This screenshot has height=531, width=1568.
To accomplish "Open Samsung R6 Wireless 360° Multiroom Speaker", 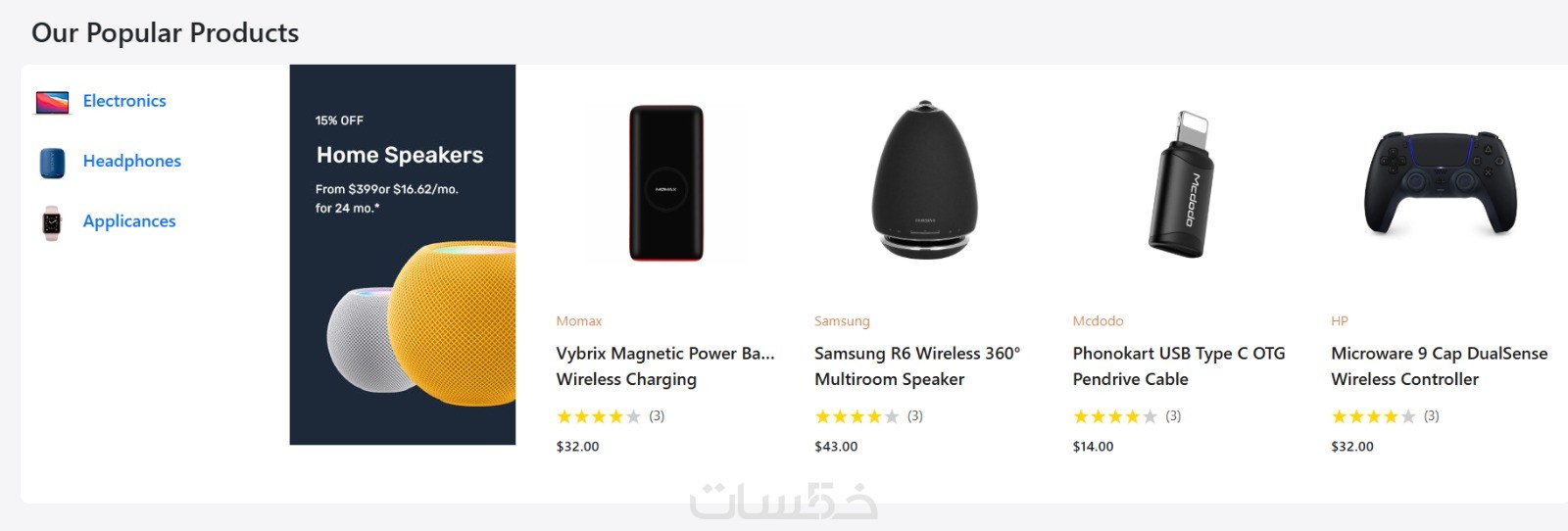I will (x=916, y=365).
